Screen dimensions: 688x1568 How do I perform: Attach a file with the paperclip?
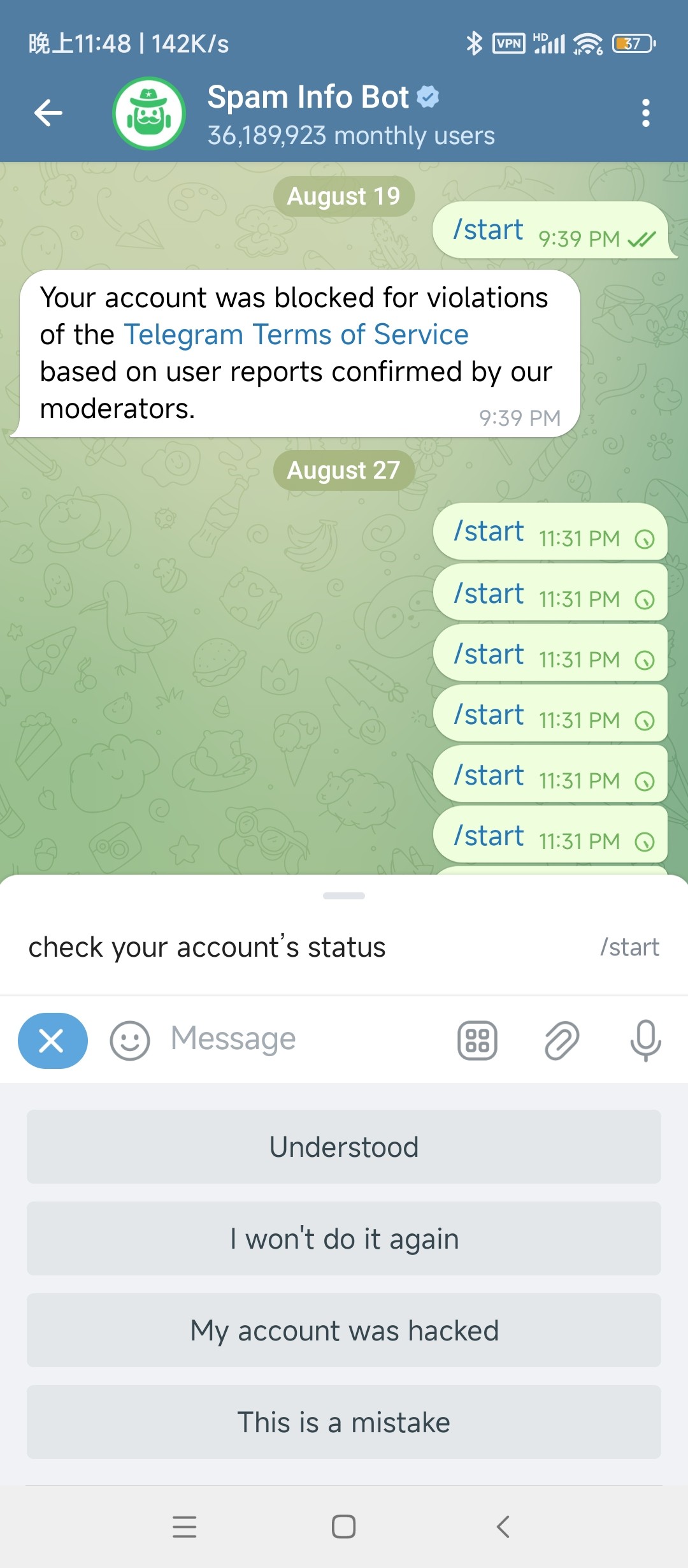click(561, 1041)
